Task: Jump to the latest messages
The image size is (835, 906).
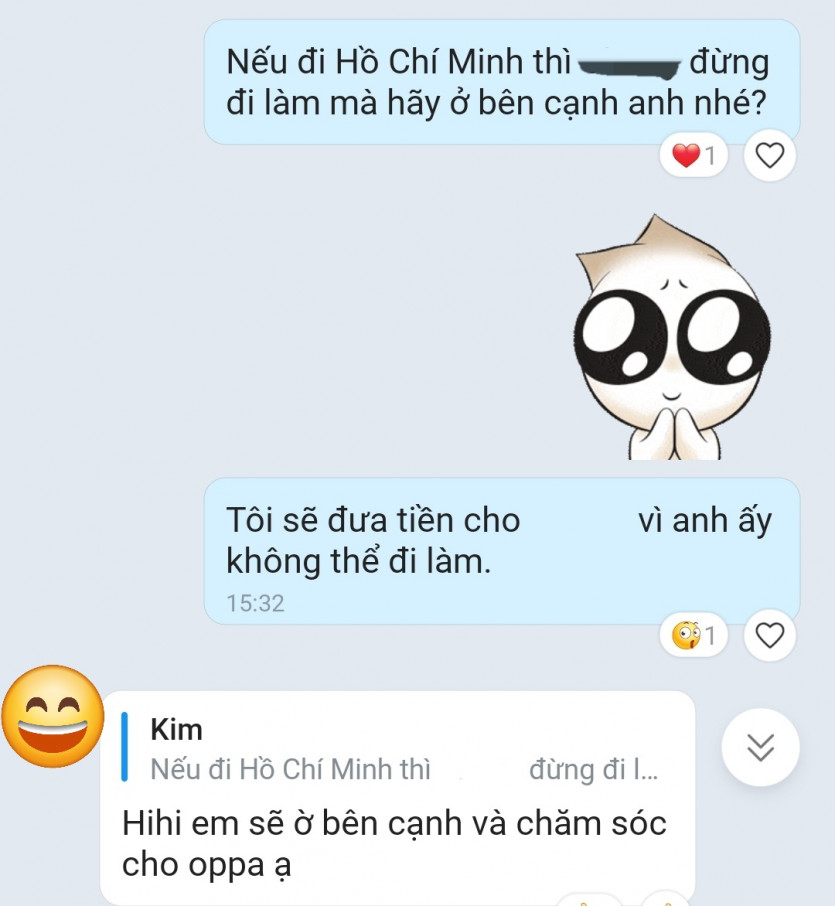Action: pos(761,747)
